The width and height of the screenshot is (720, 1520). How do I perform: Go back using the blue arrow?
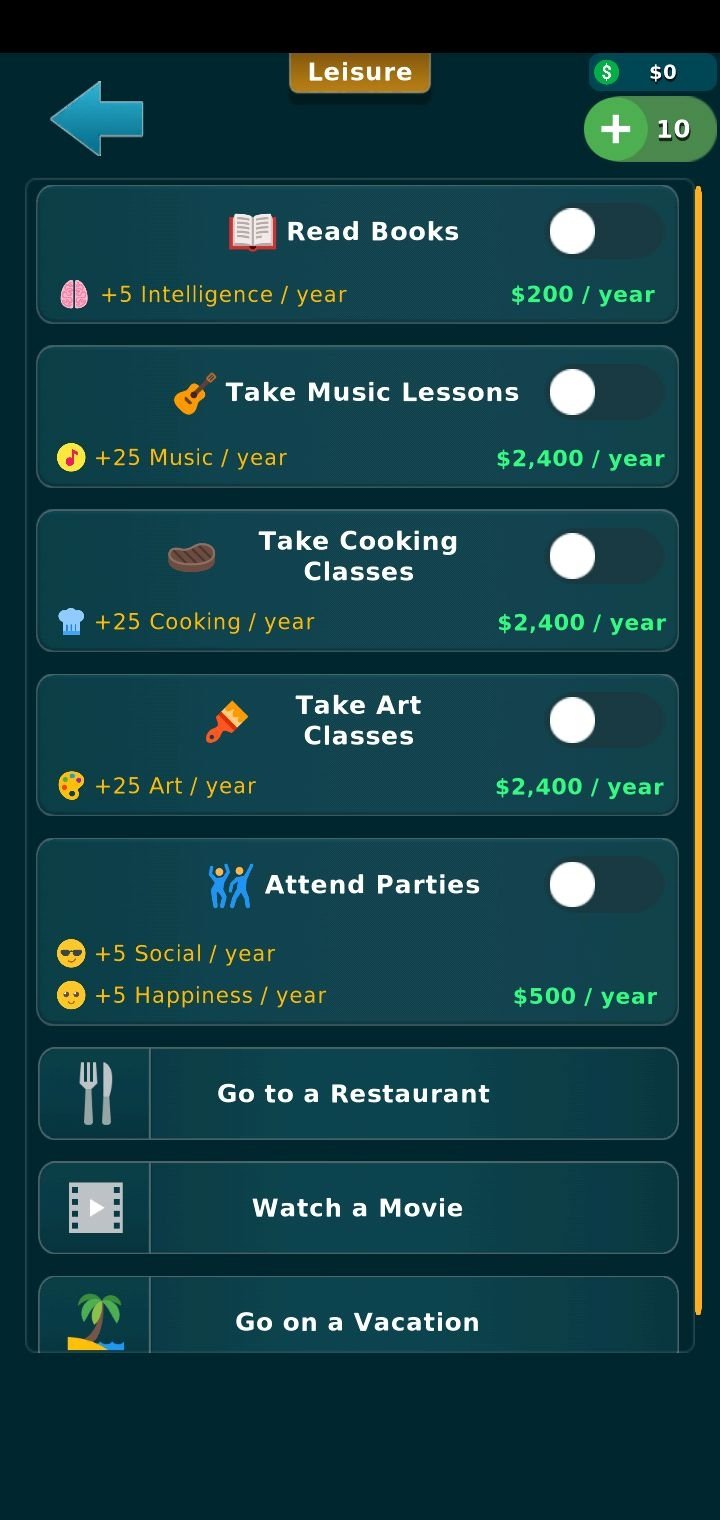coord(97,119)
